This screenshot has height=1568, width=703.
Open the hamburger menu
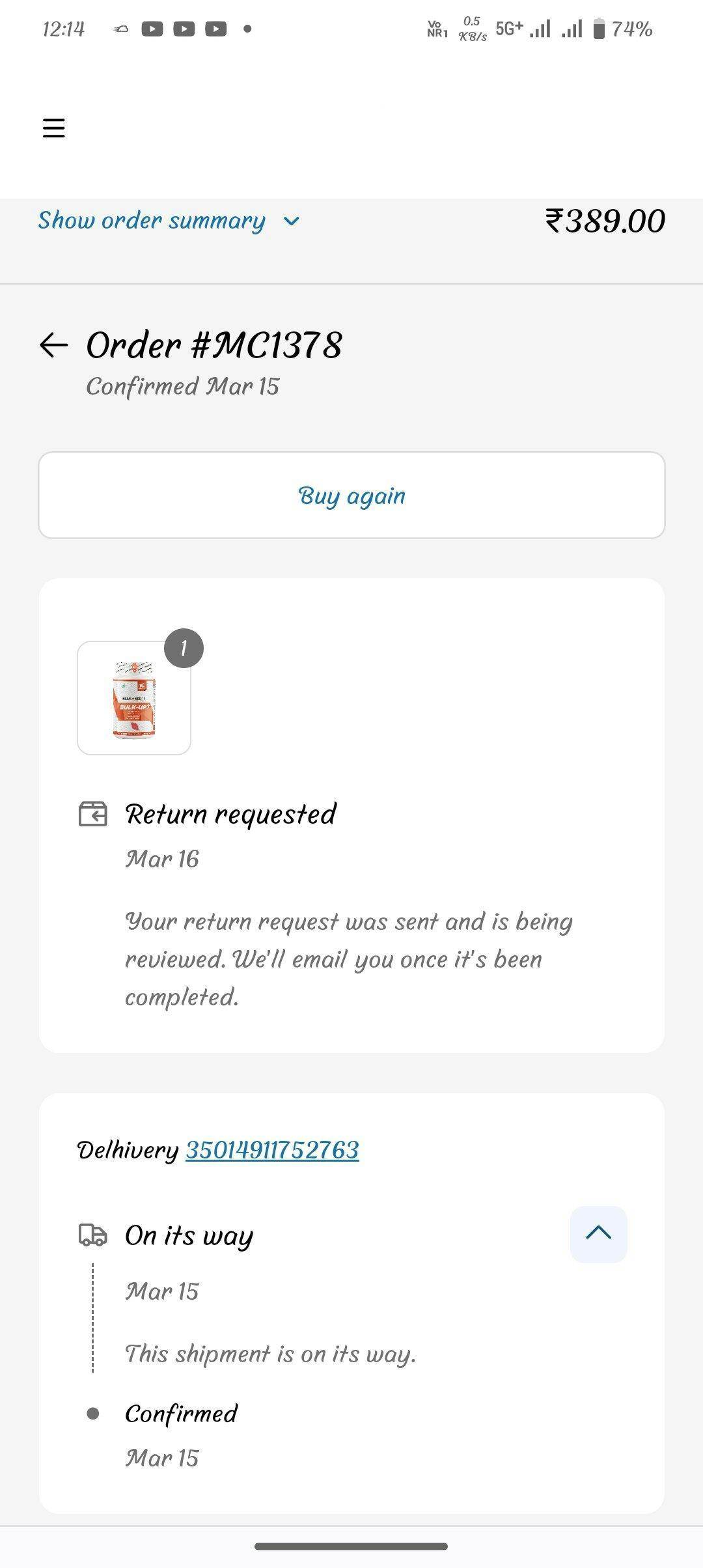click(53, 128)
